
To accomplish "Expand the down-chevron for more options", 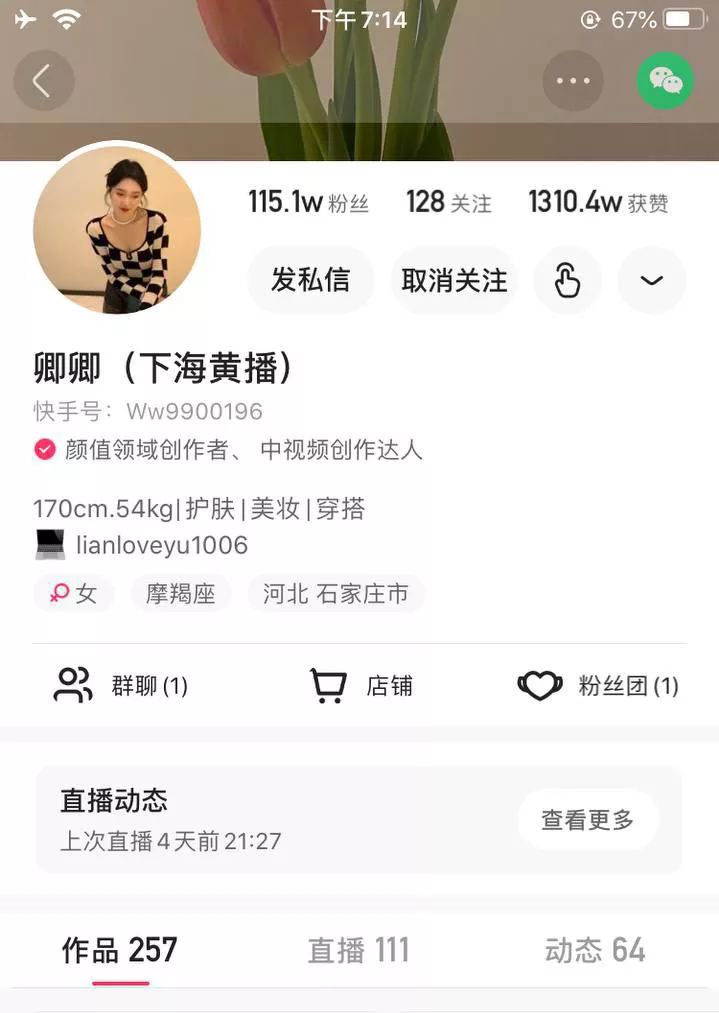I will 652,281.
